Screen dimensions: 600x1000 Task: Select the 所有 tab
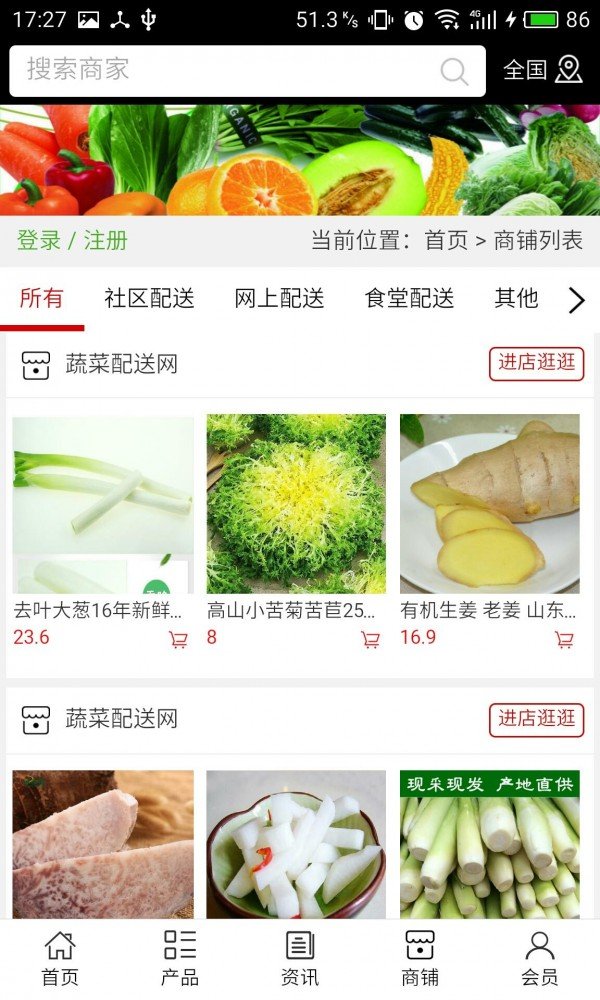pyautogui.click(x=42, y=298)
